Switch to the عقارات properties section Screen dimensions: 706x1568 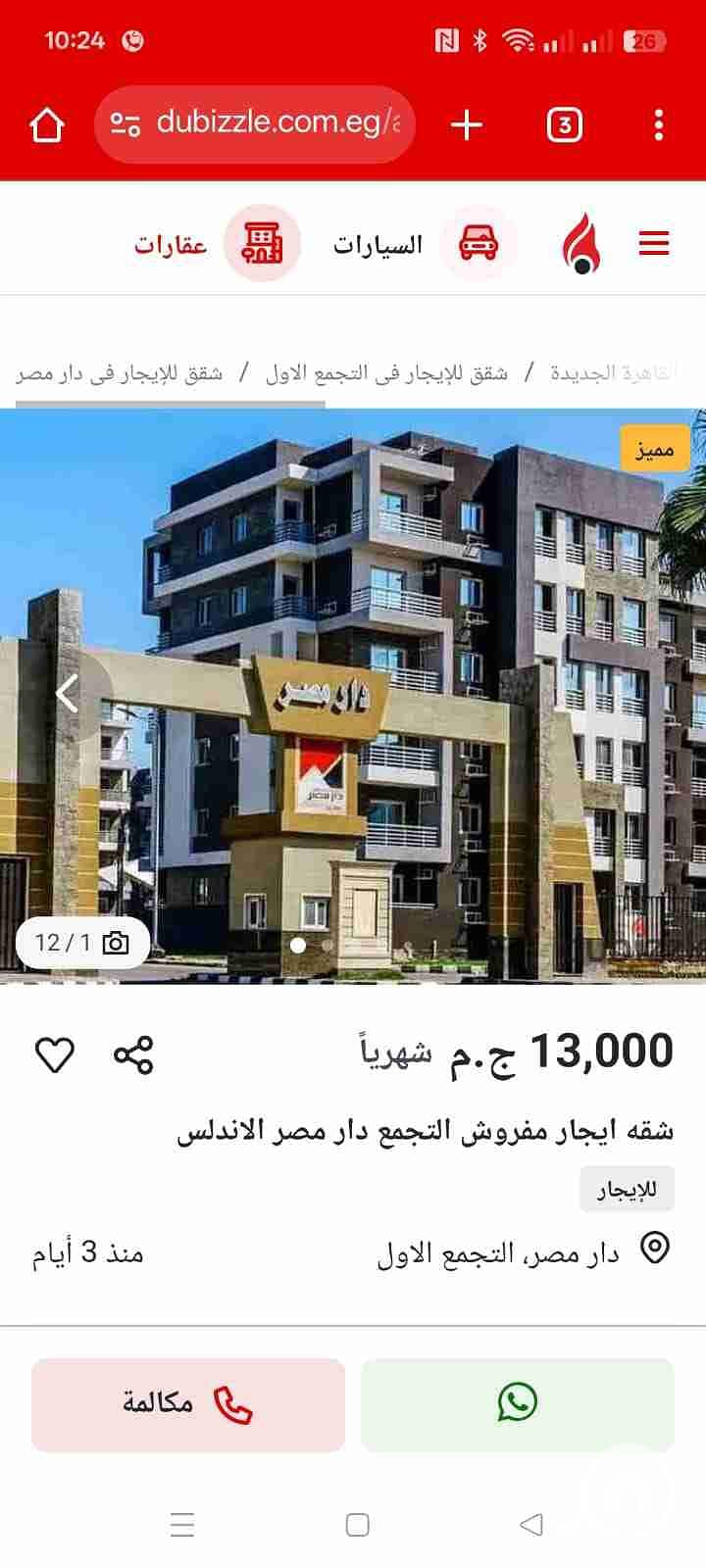click(x=208, y=244)
